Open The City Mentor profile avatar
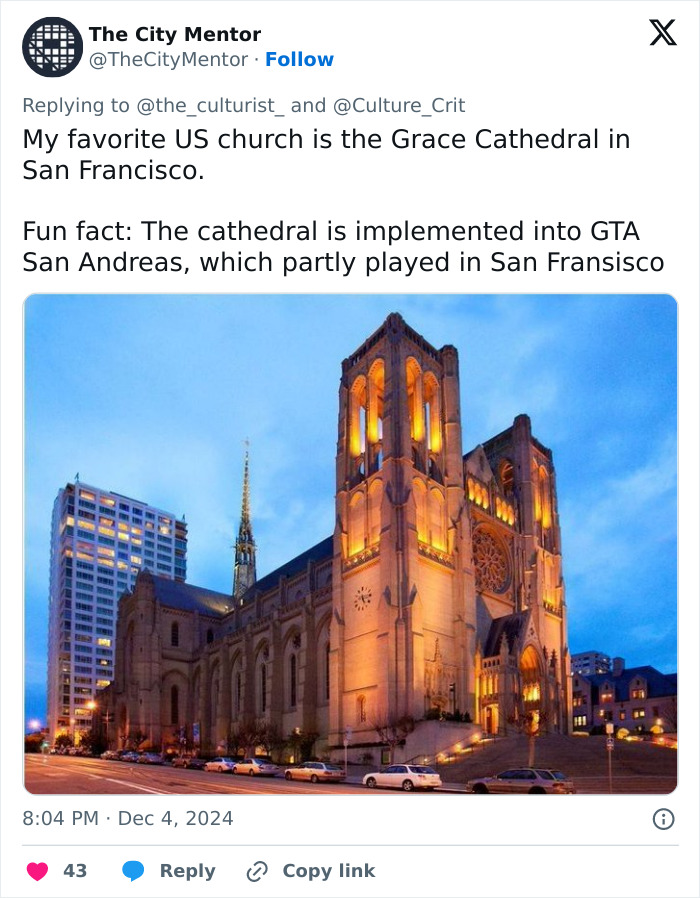The width and height of the screenshot is (700, 898). pos(52,47)
